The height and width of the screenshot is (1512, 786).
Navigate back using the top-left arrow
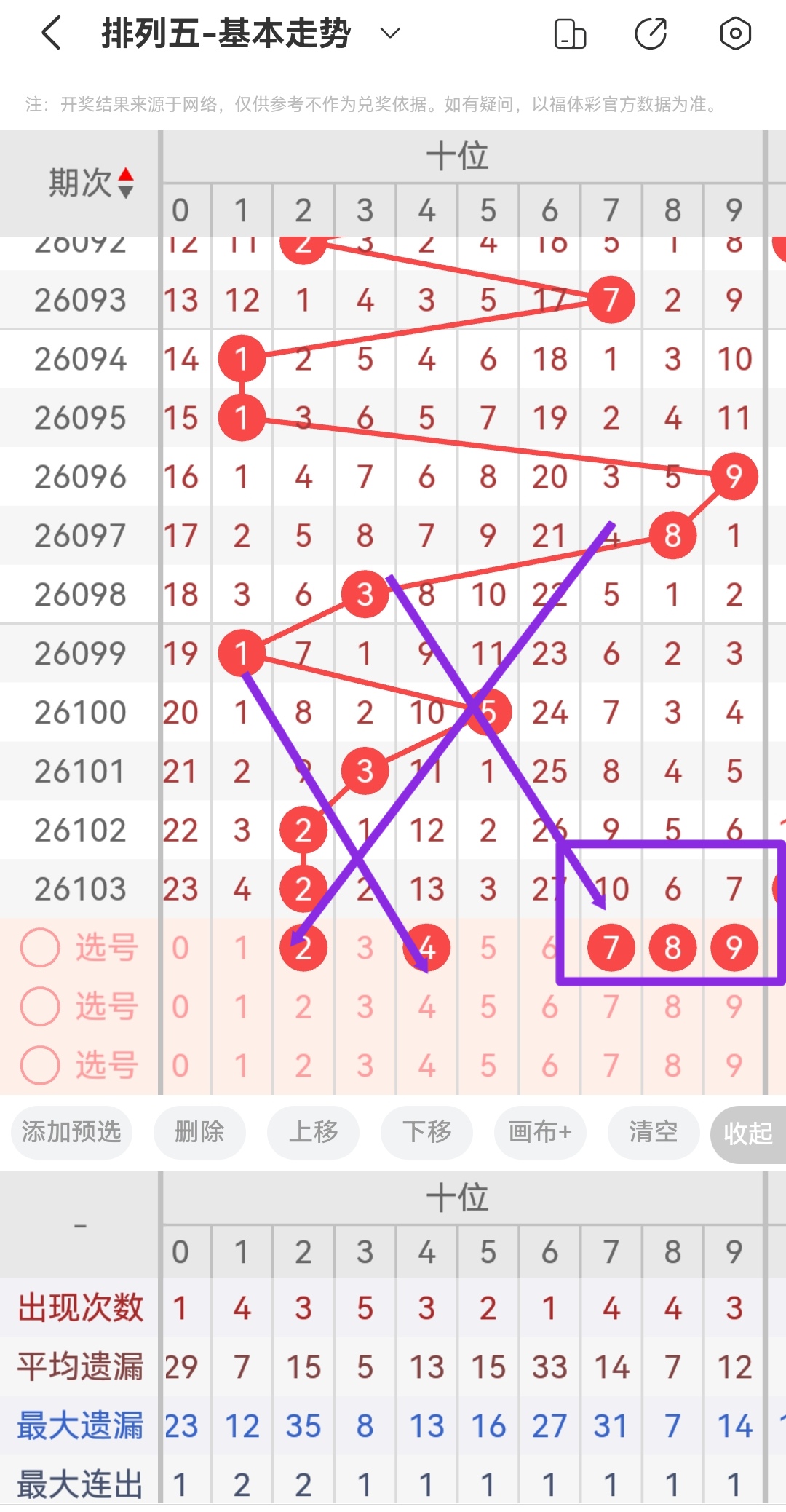49,32
